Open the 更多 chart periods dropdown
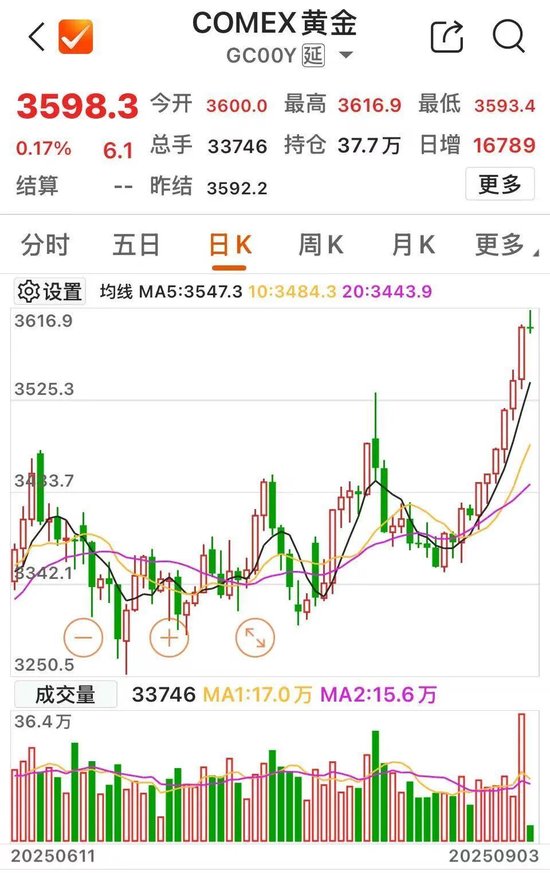Viewport: 550px width, 873px height. click(505, 245)
